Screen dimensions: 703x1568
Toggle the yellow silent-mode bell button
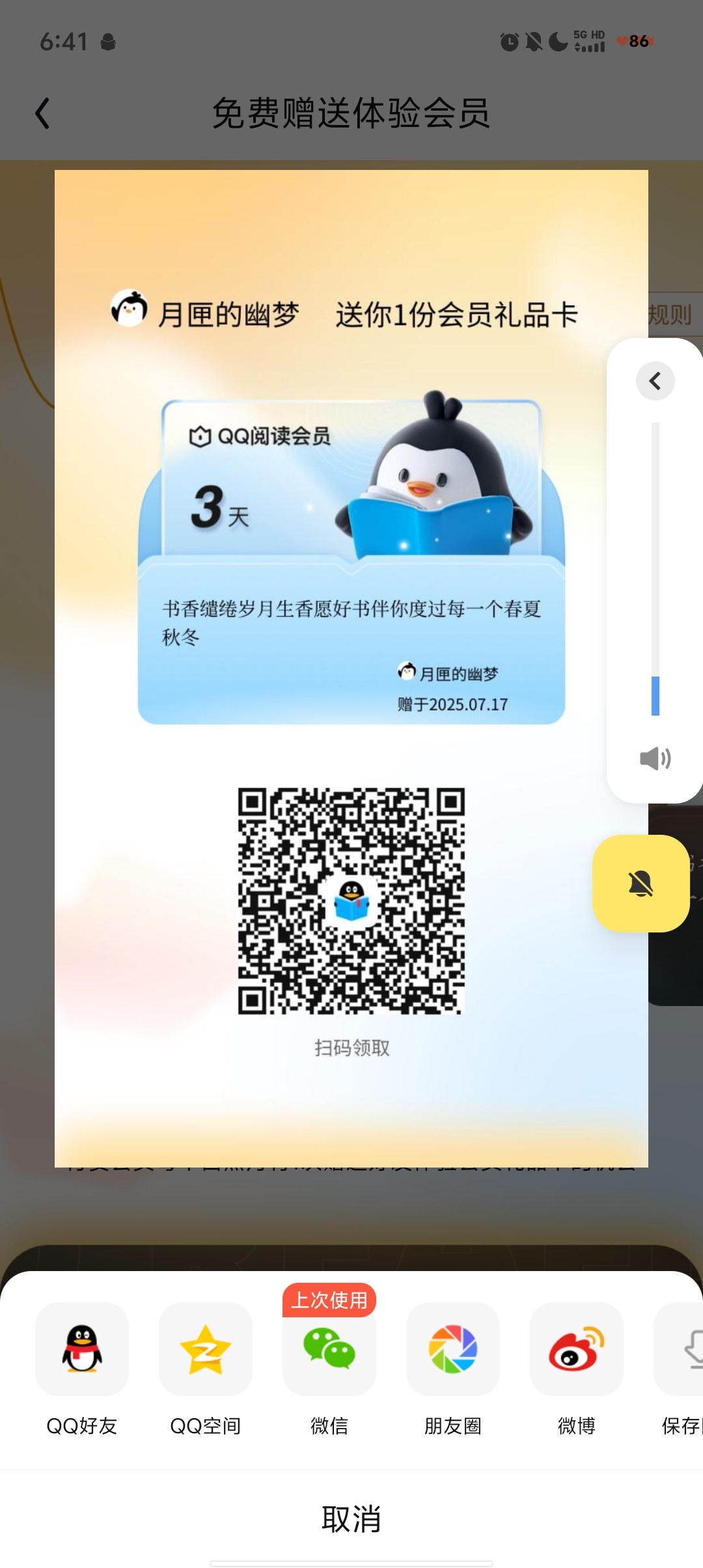(641, 884)
